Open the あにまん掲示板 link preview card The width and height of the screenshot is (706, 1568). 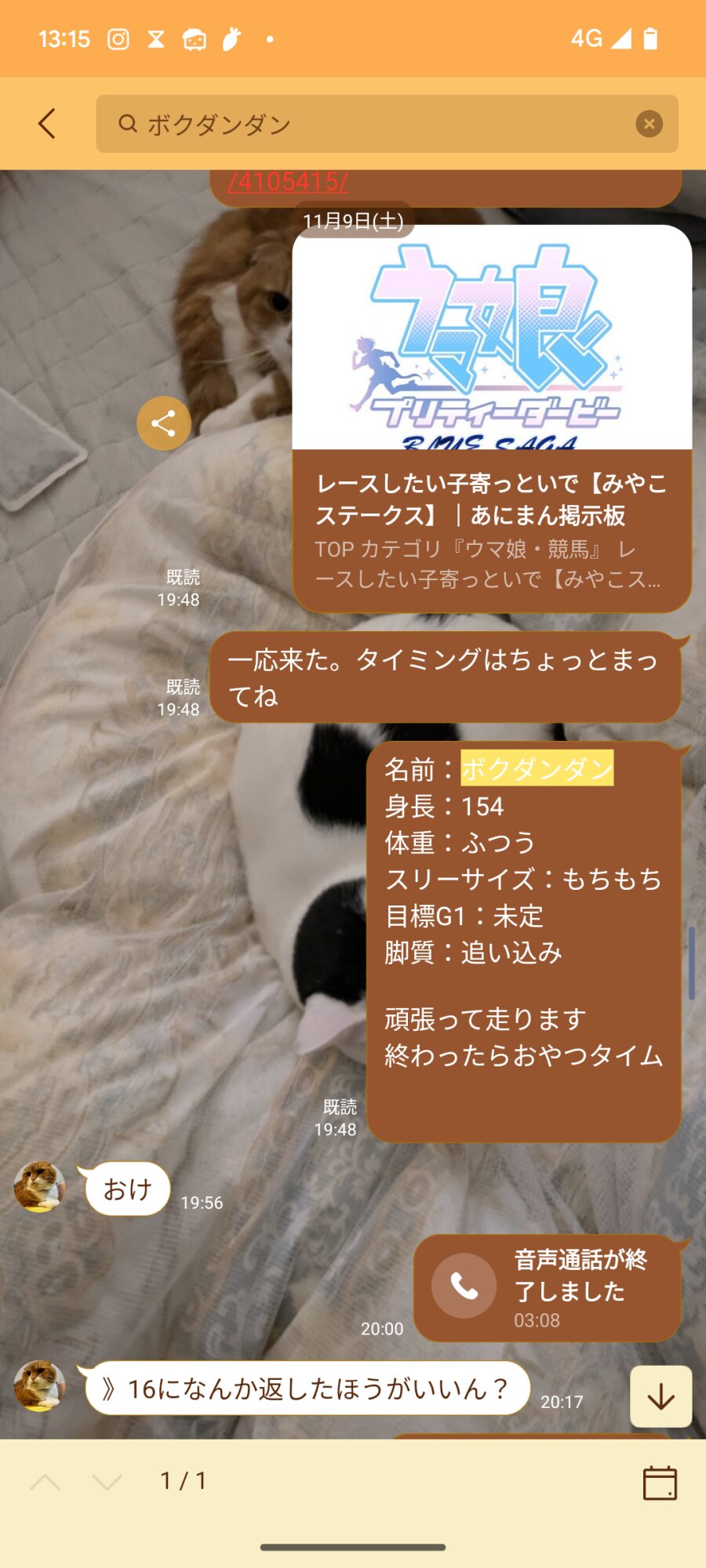[x=492, y=419]
